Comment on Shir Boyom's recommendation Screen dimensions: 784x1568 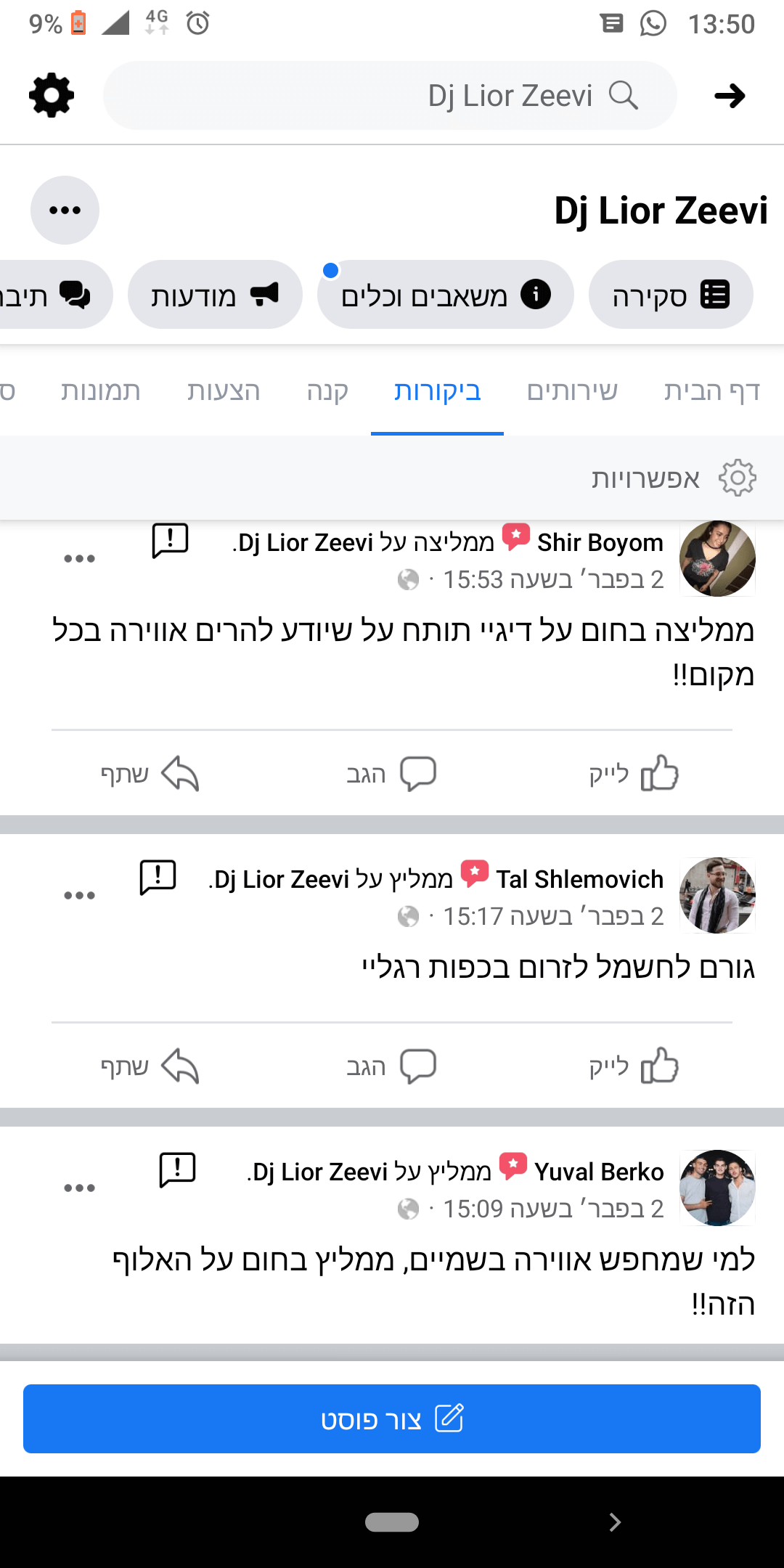(x=391, y=774)
